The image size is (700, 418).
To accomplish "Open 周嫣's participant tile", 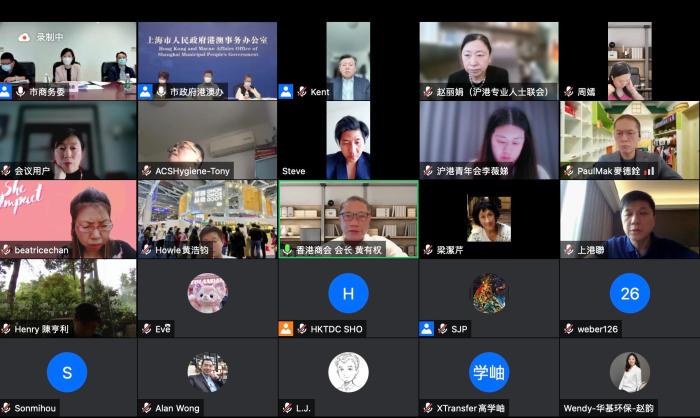I will pyautogui.click(x=630, y=60).
